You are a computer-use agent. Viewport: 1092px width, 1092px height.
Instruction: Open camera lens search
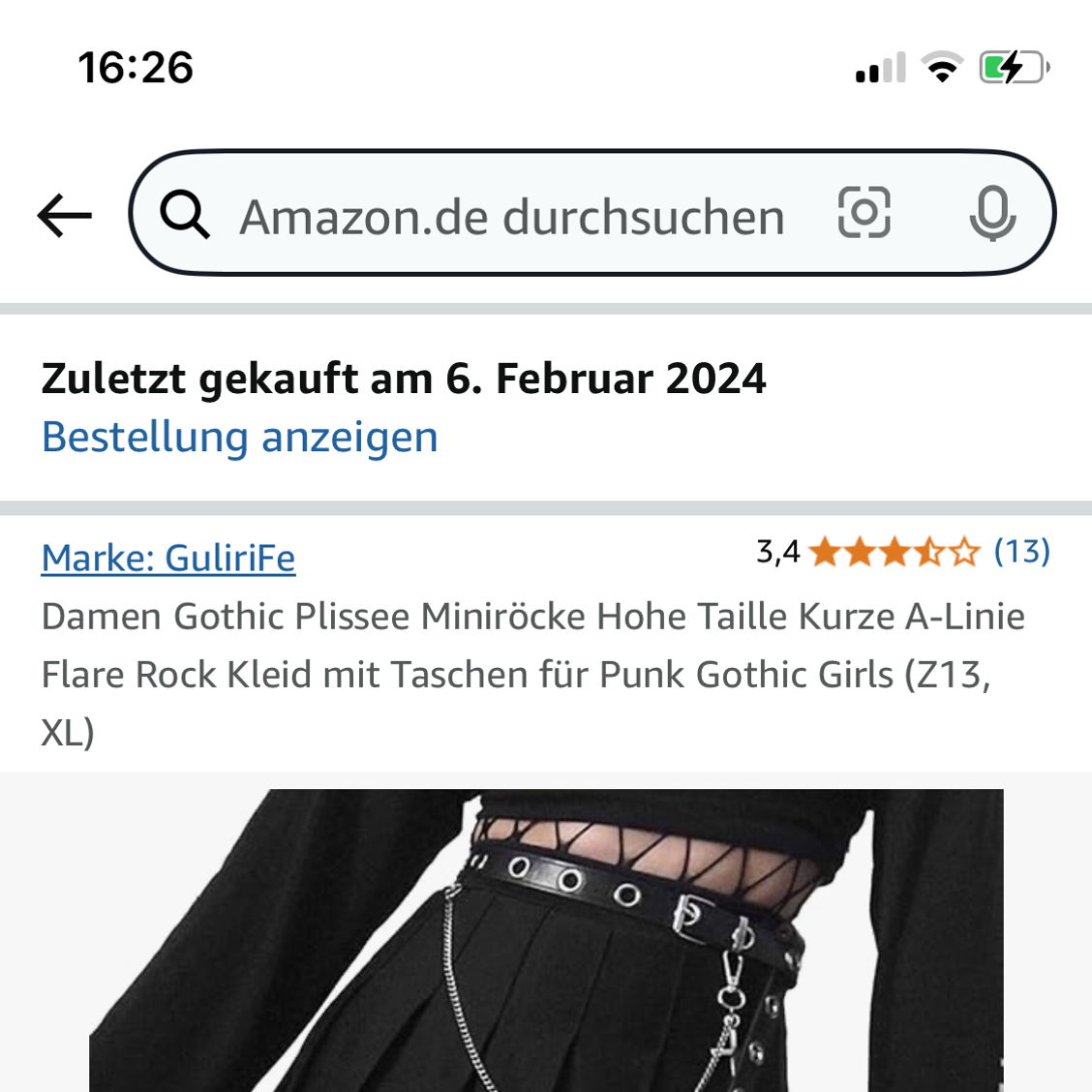pos(864,213)
